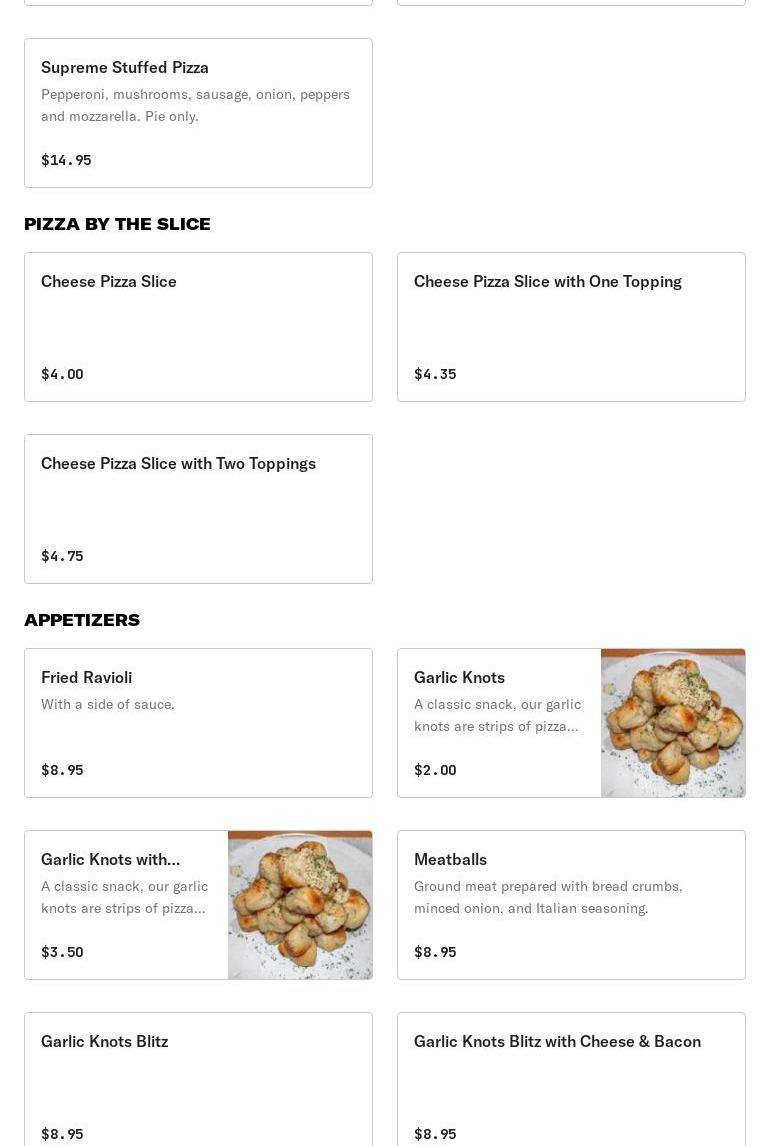This screenshot has height=1146, width=770.
Task: Open the Fried Ravioli appetizer
Action: point(198,723)
